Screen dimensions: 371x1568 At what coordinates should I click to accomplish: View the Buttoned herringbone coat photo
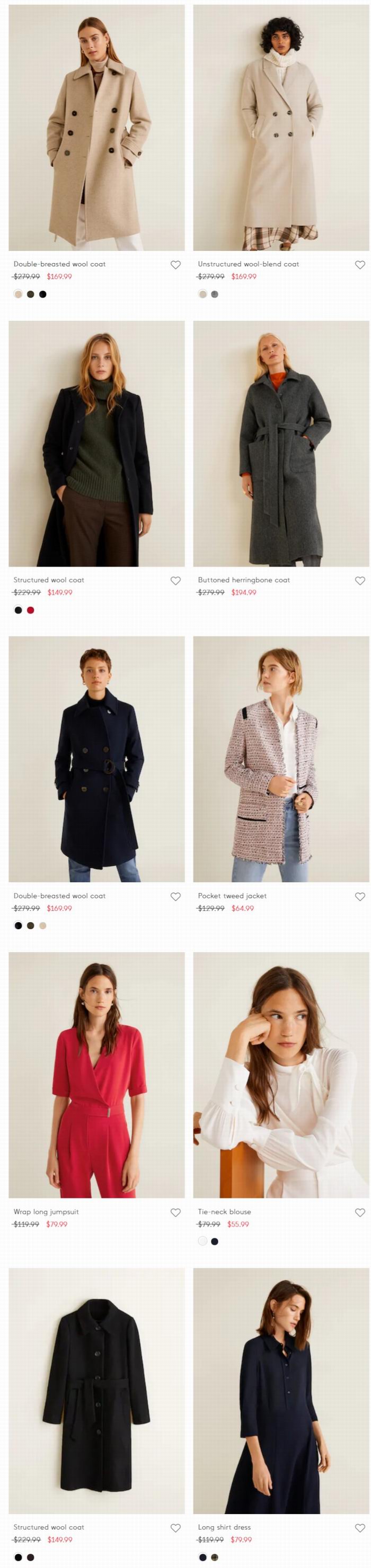(281, 444)
